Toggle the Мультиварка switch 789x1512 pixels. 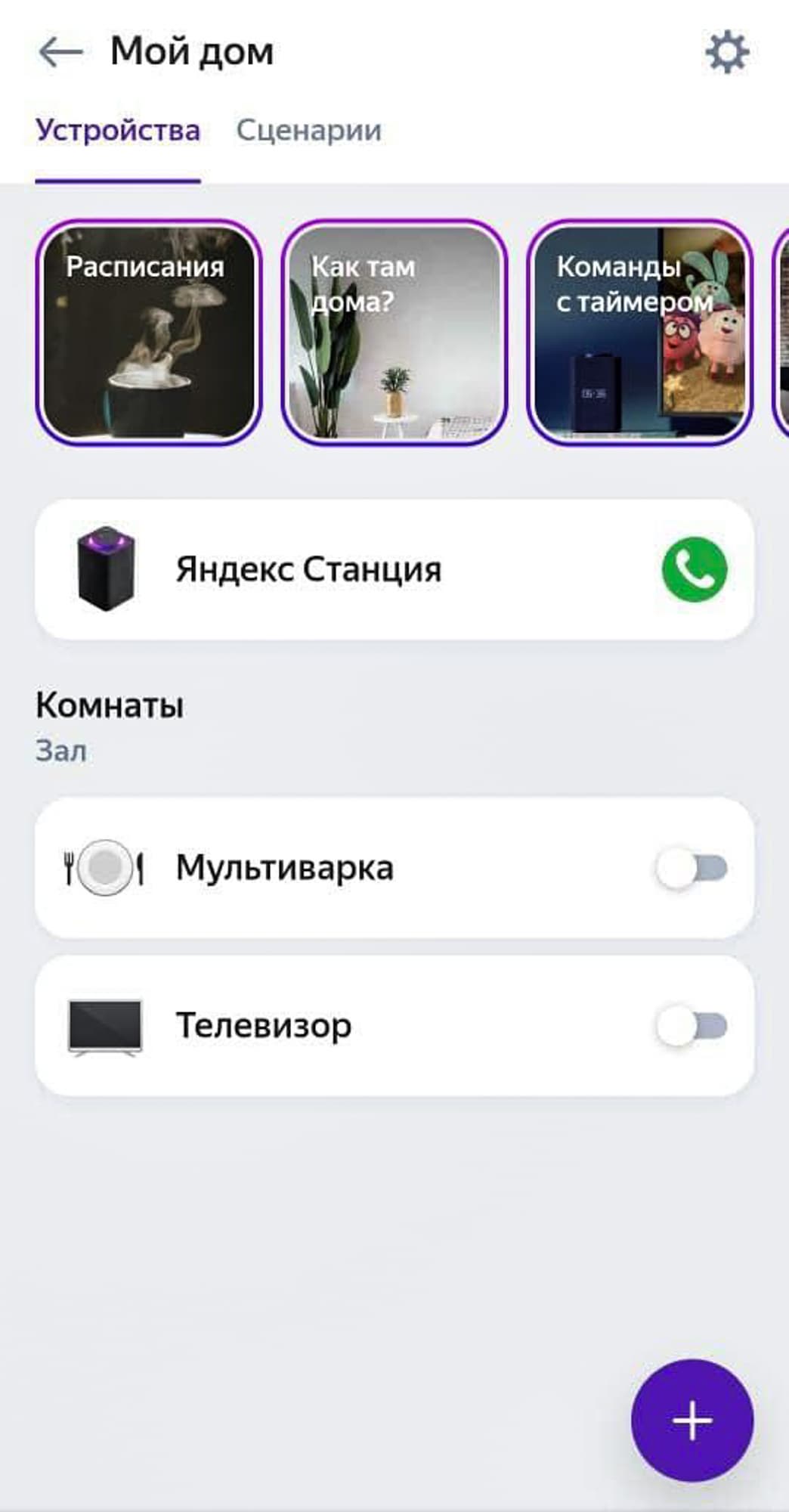(x=692, y=868)
